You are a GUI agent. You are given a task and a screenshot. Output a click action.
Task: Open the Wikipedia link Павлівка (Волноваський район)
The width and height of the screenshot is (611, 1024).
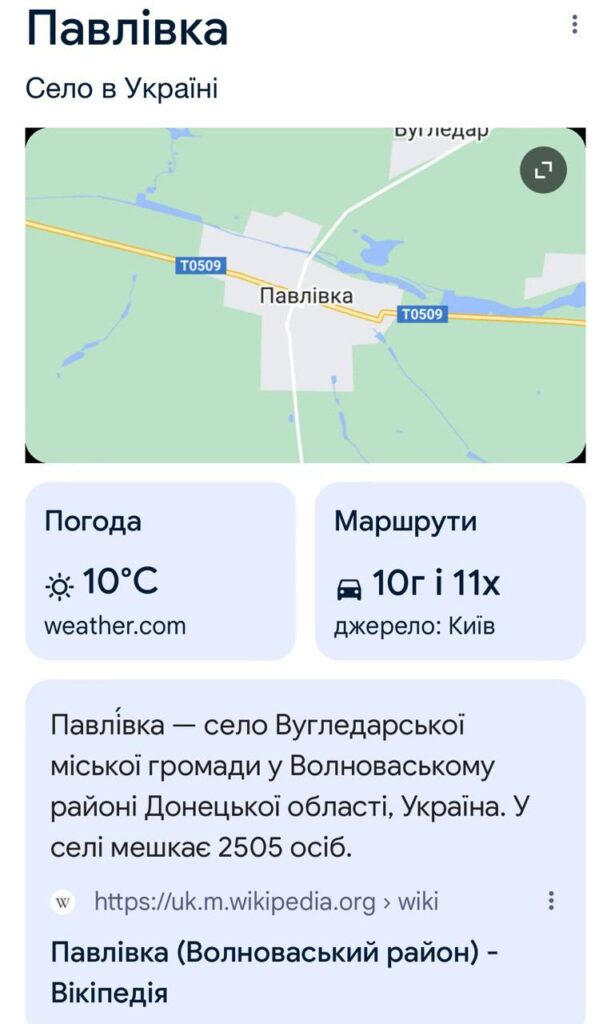tap(274, 972)
